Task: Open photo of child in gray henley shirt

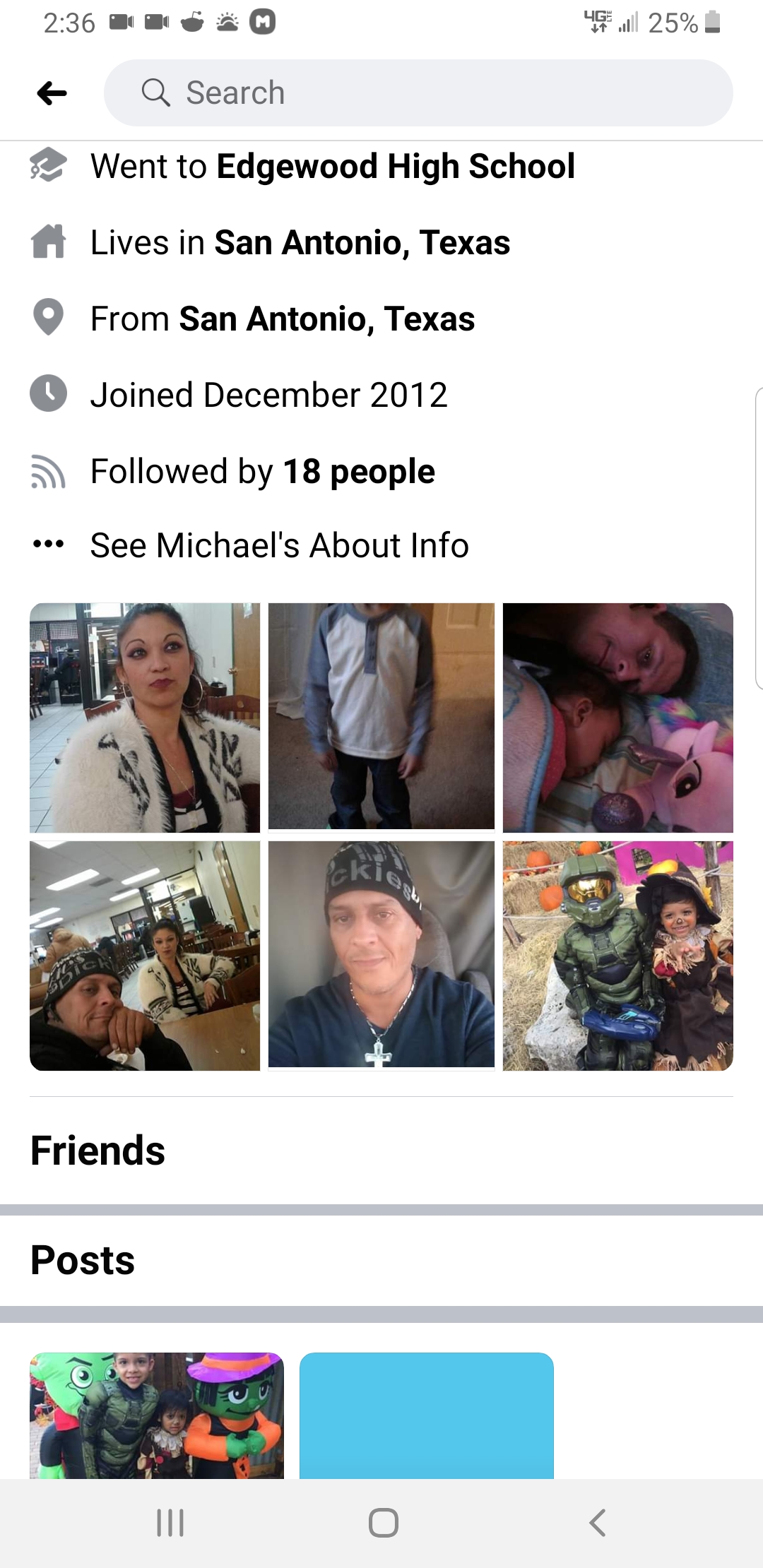Action: click(x=381, y=716)
